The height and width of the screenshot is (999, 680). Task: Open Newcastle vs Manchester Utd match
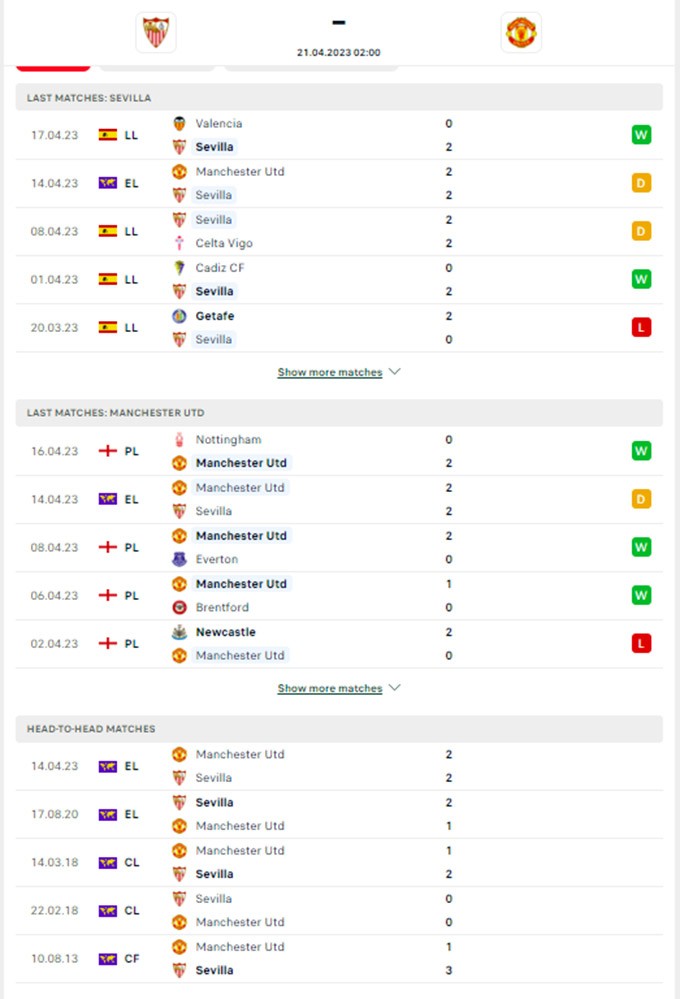pos(340,643)
